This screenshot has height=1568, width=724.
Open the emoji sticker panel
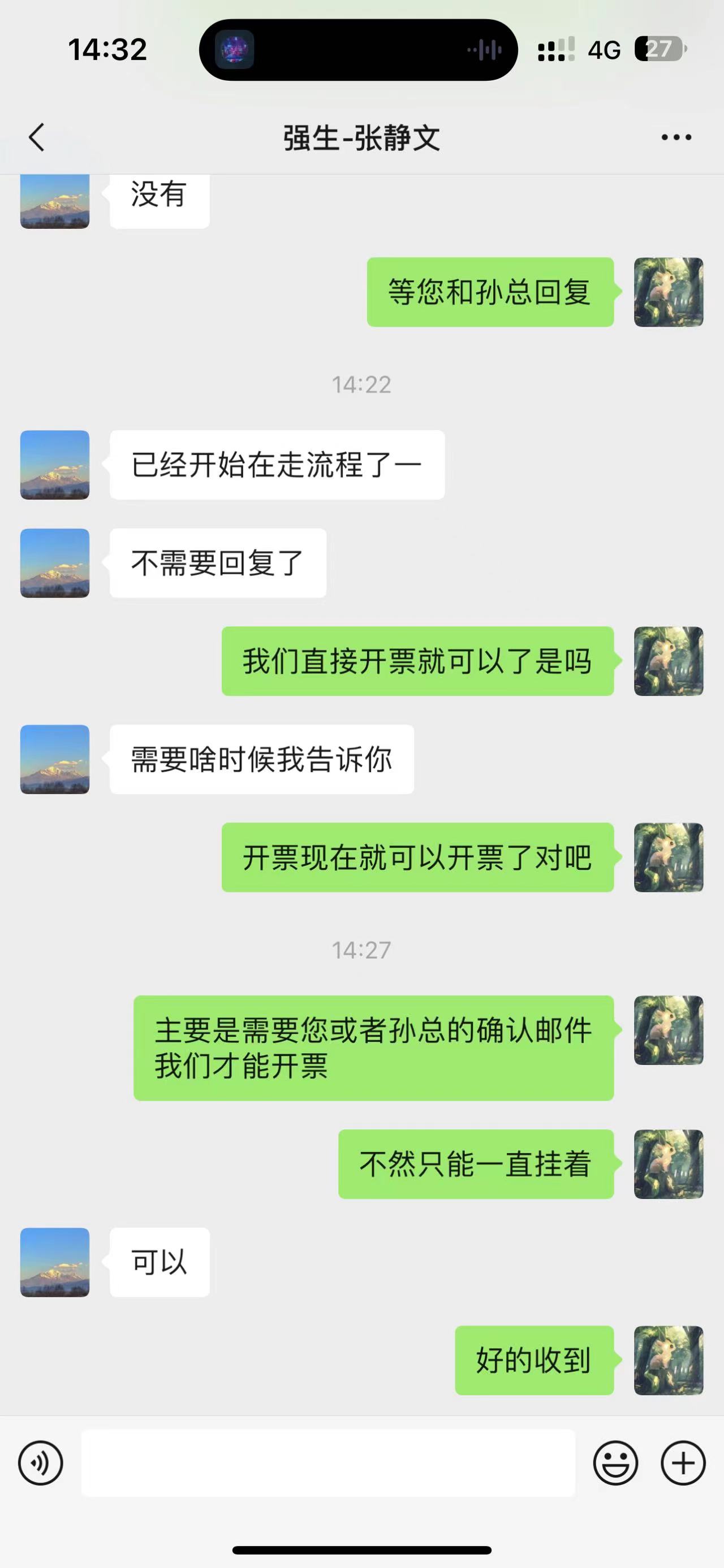pyautogui.click(x=615, y=1463)
